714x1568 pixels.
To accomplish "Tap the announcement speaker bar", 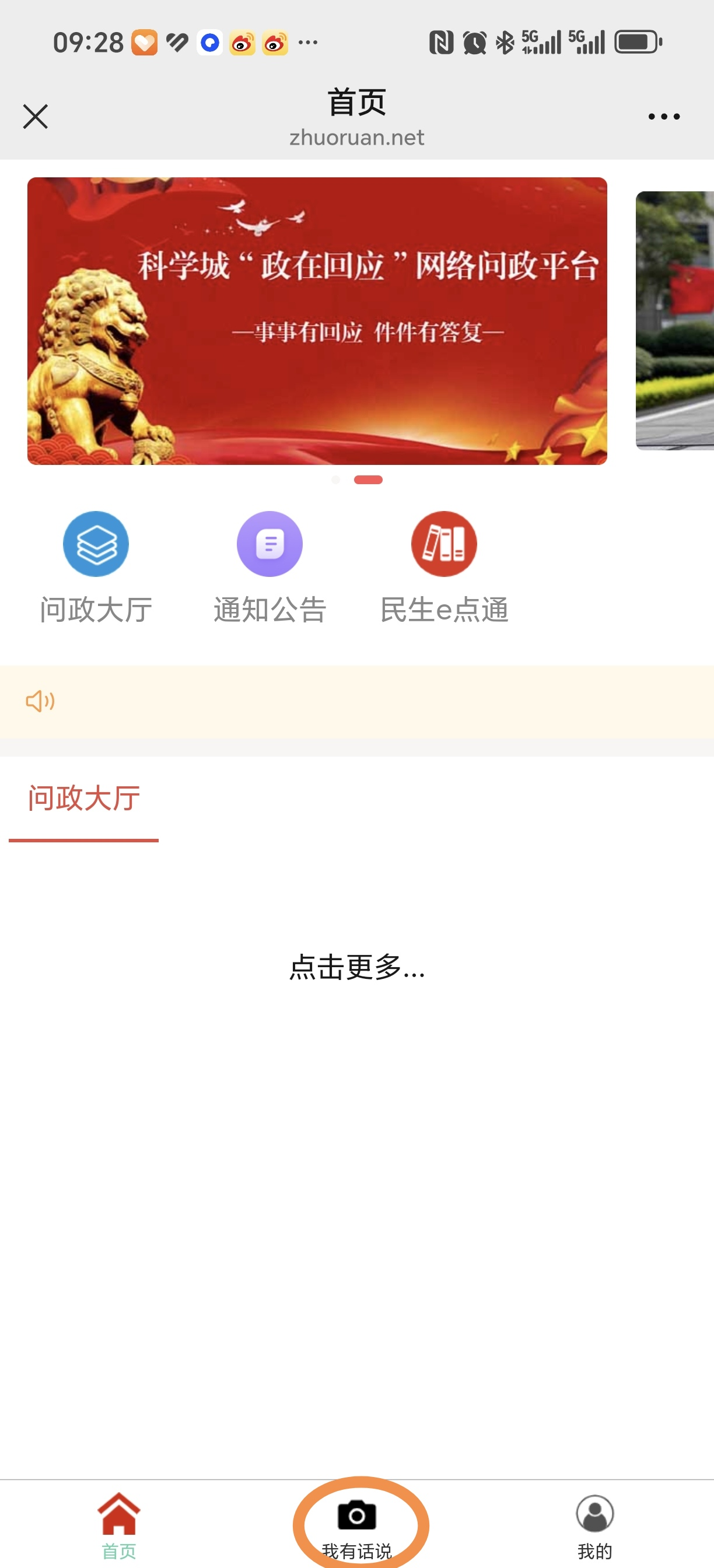I will coord(356,701).
